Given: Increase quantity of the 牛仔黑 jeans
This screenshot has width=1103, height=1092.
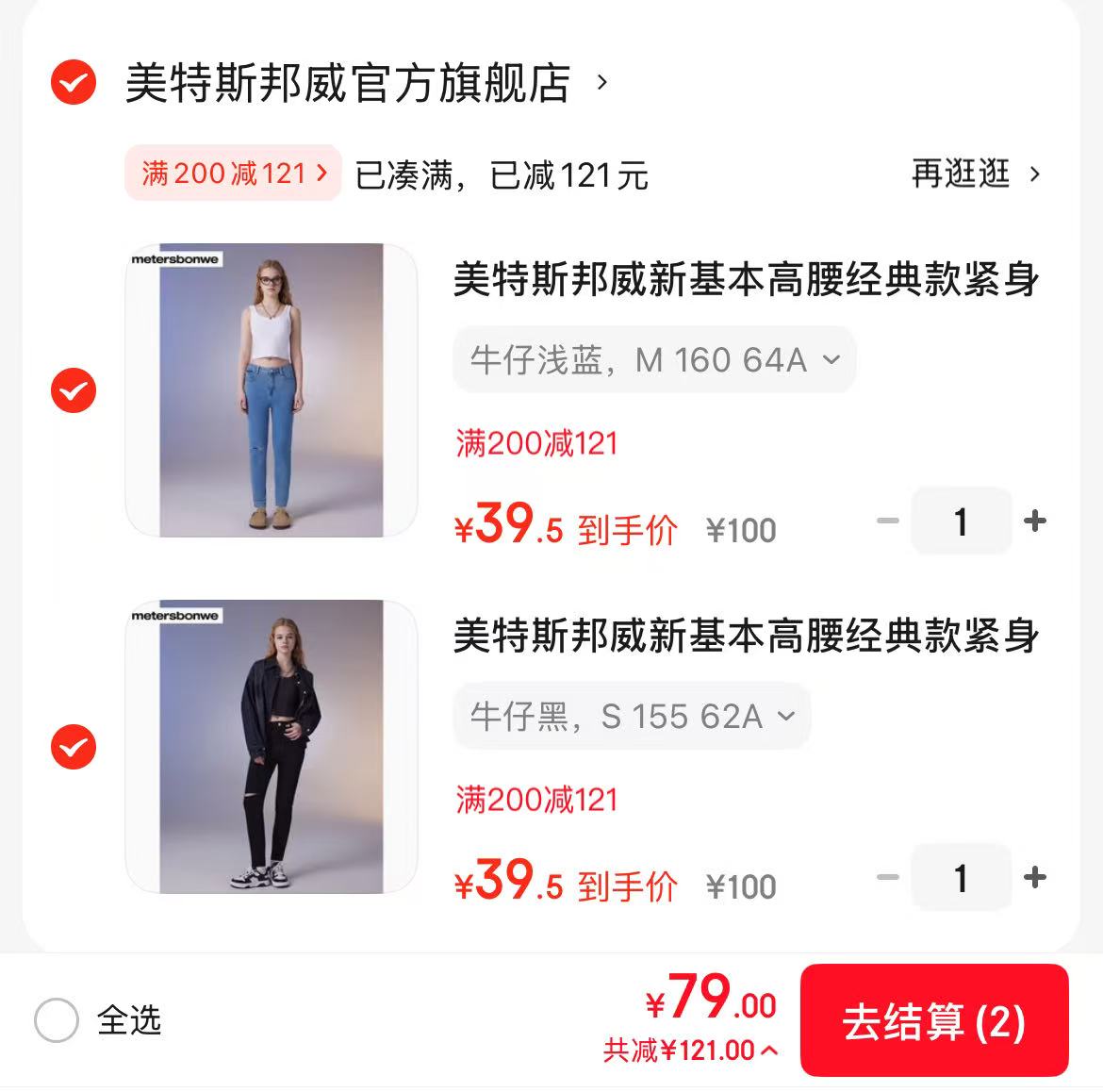Looking at the screenshot, I should coord(1035,878).
